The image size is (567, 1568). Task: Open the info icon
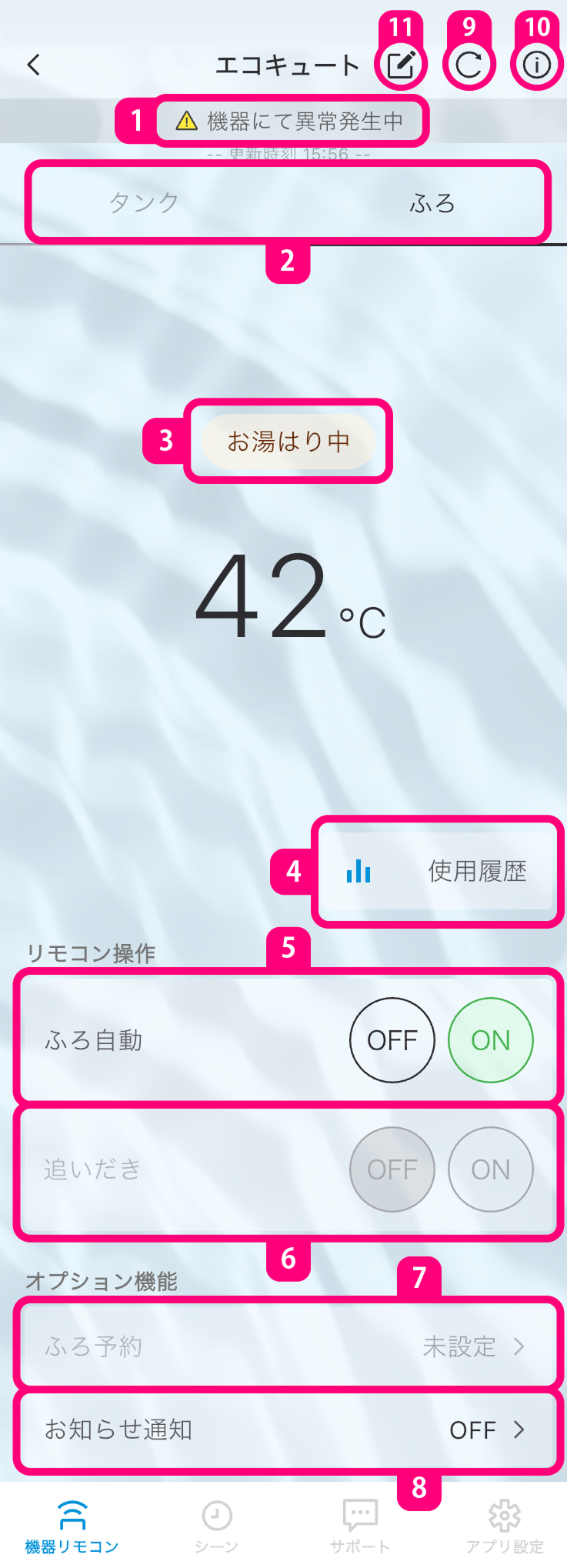pos(537,65)
